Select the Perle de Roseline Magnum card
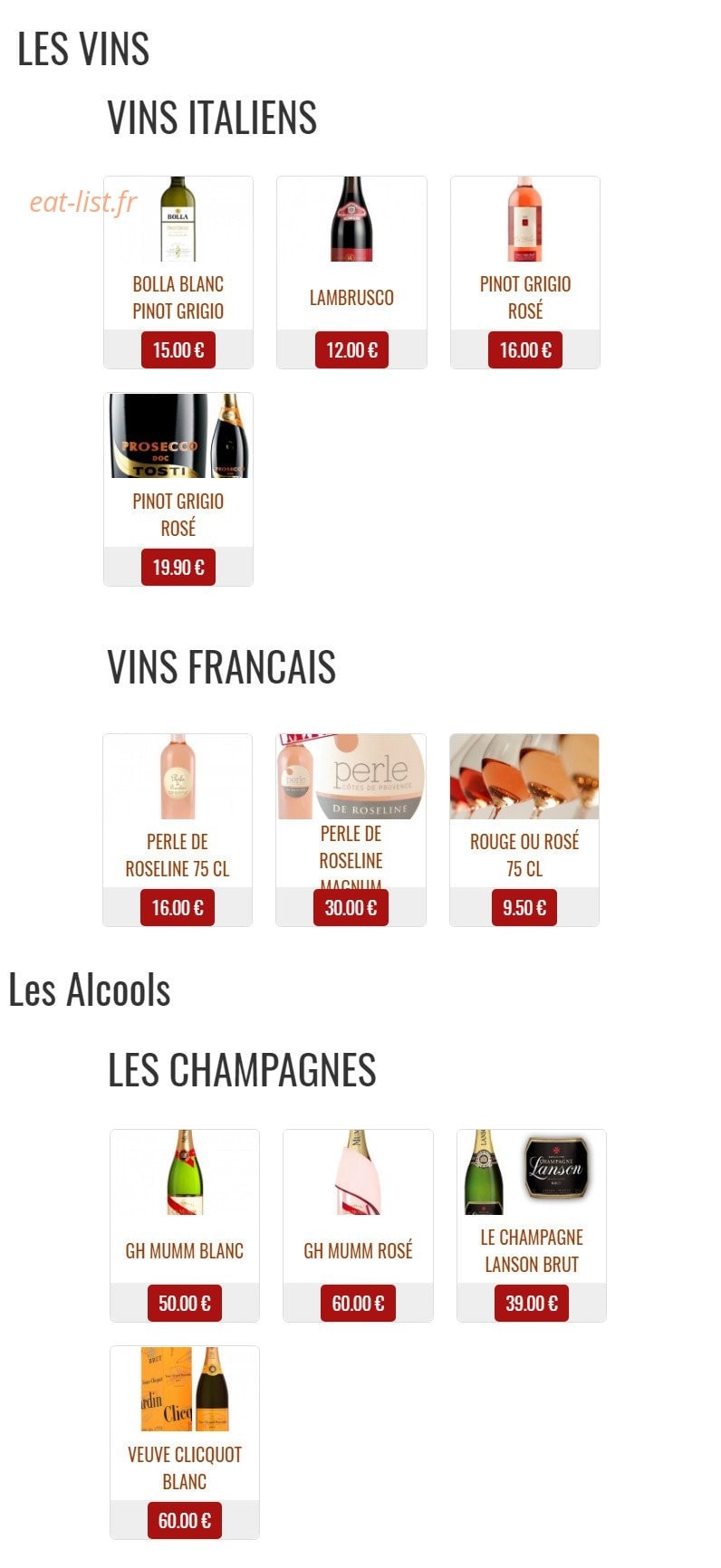The height and width of the screenshot is (1568, 721). click(351, 830)
